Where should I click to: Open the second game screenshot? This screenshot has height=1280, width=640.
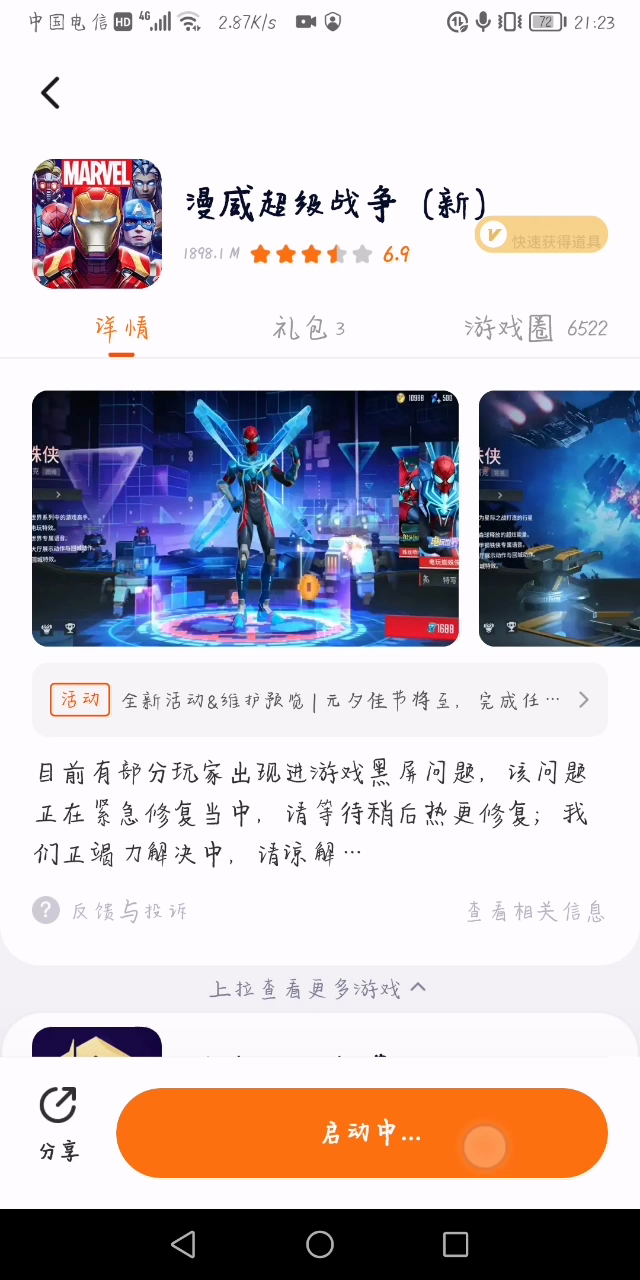pyautogui.click(x=558, y=518)
